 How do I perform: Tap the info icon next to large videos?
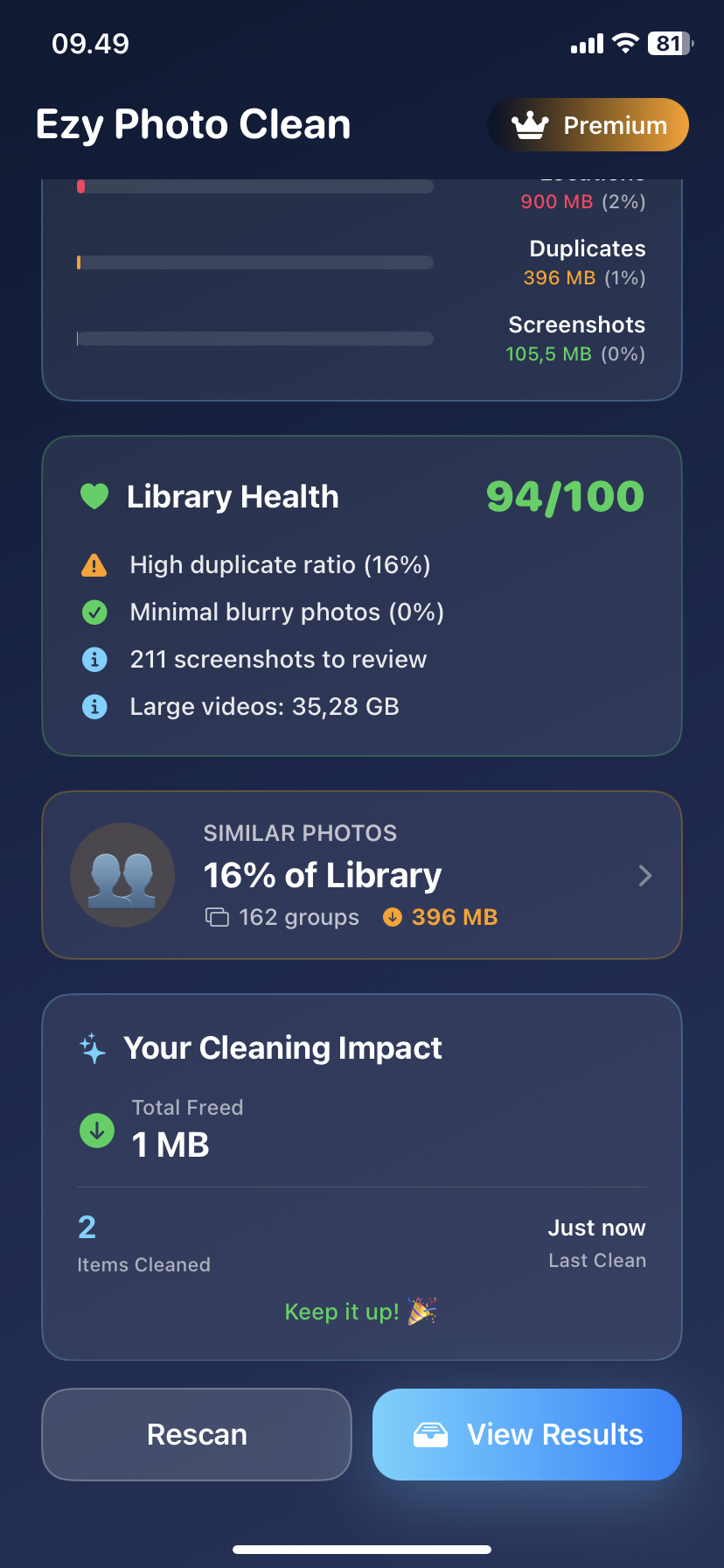coord(94,706)
